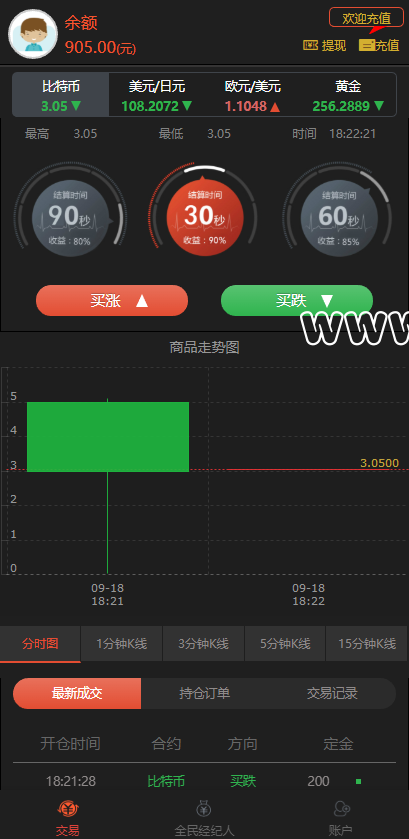Tap the red 买涨 button
The height and width of the screenshot is (839, 409).
coord(112,301)
